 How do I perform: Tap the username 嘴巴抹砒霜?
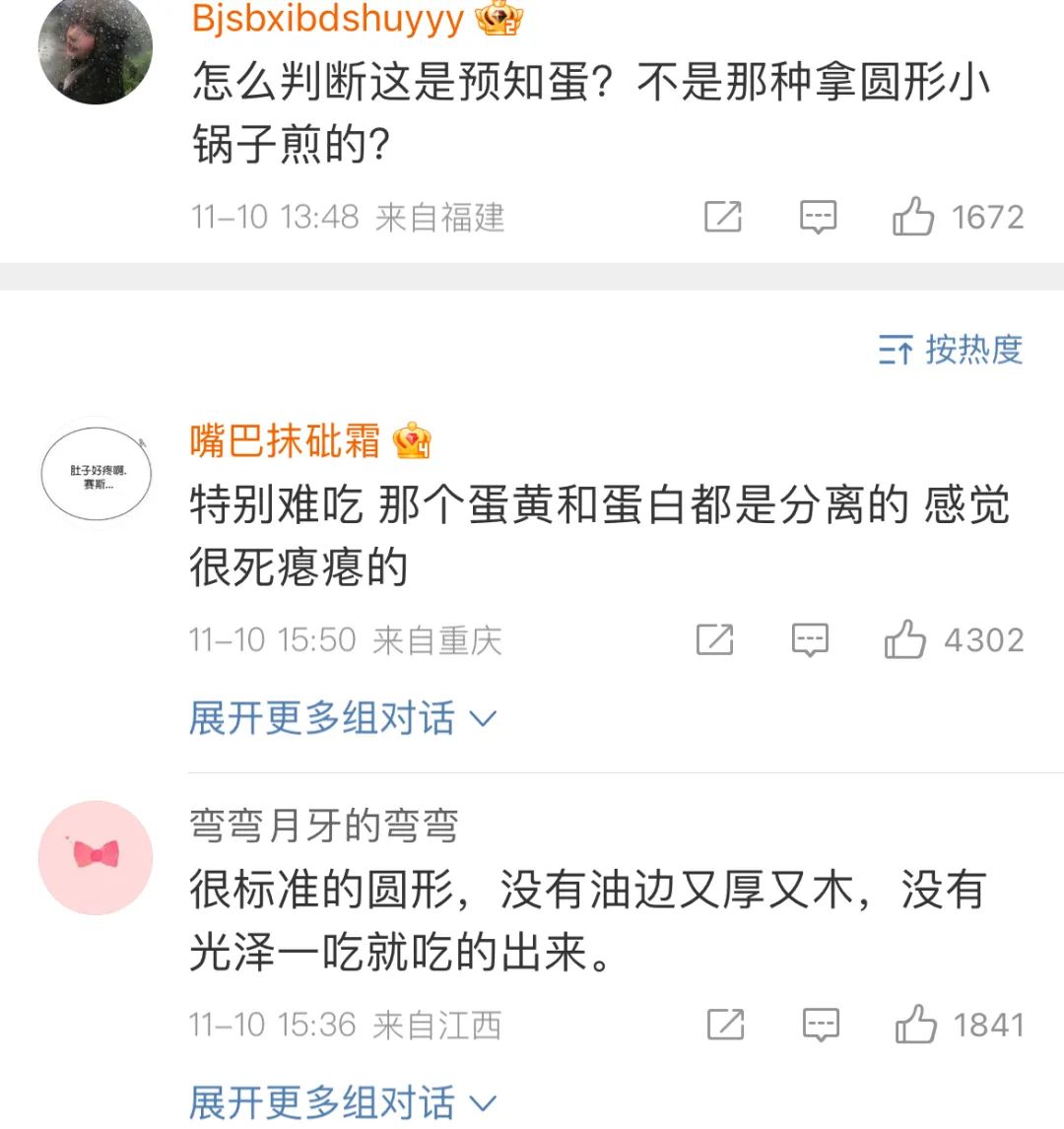(285, 440)
